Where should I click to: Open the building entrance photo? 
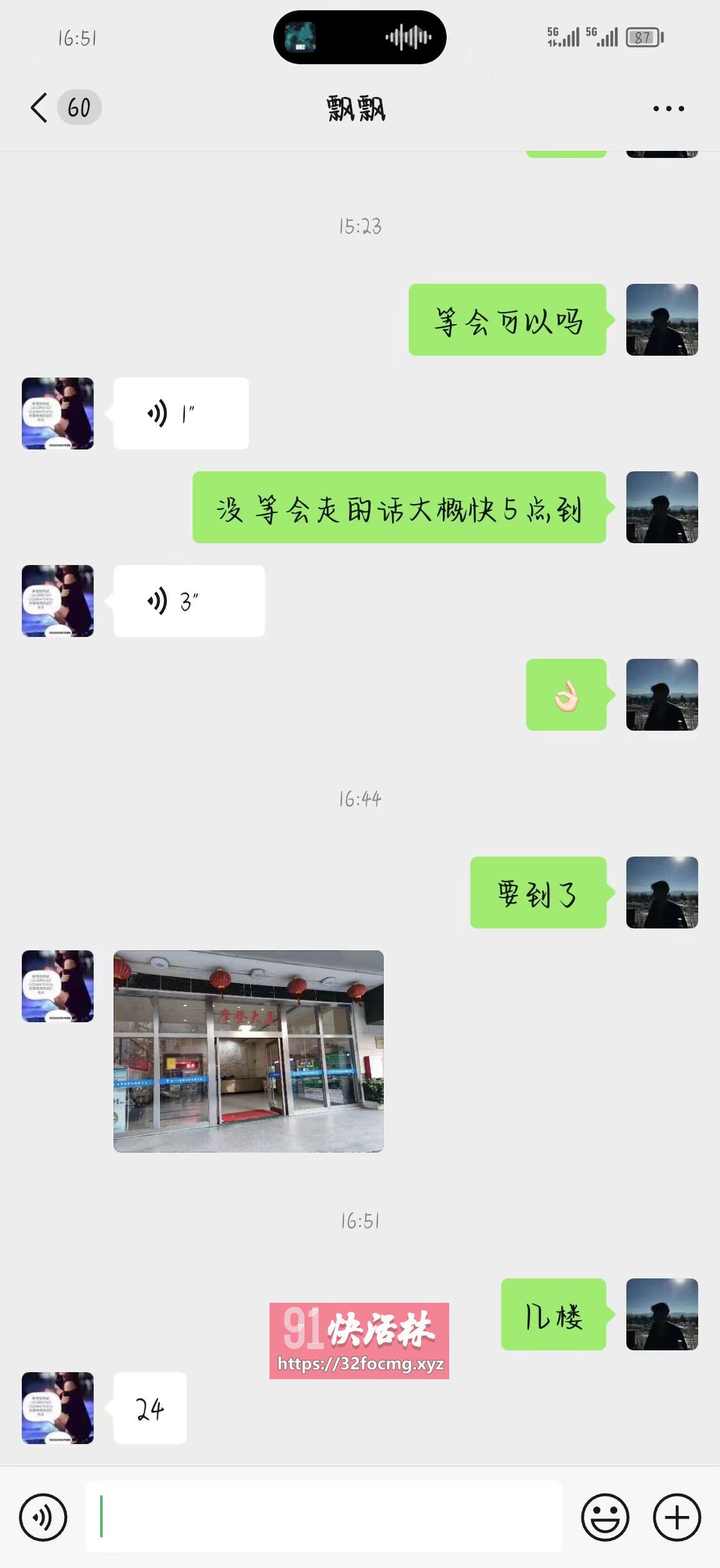click(248, 1051)
